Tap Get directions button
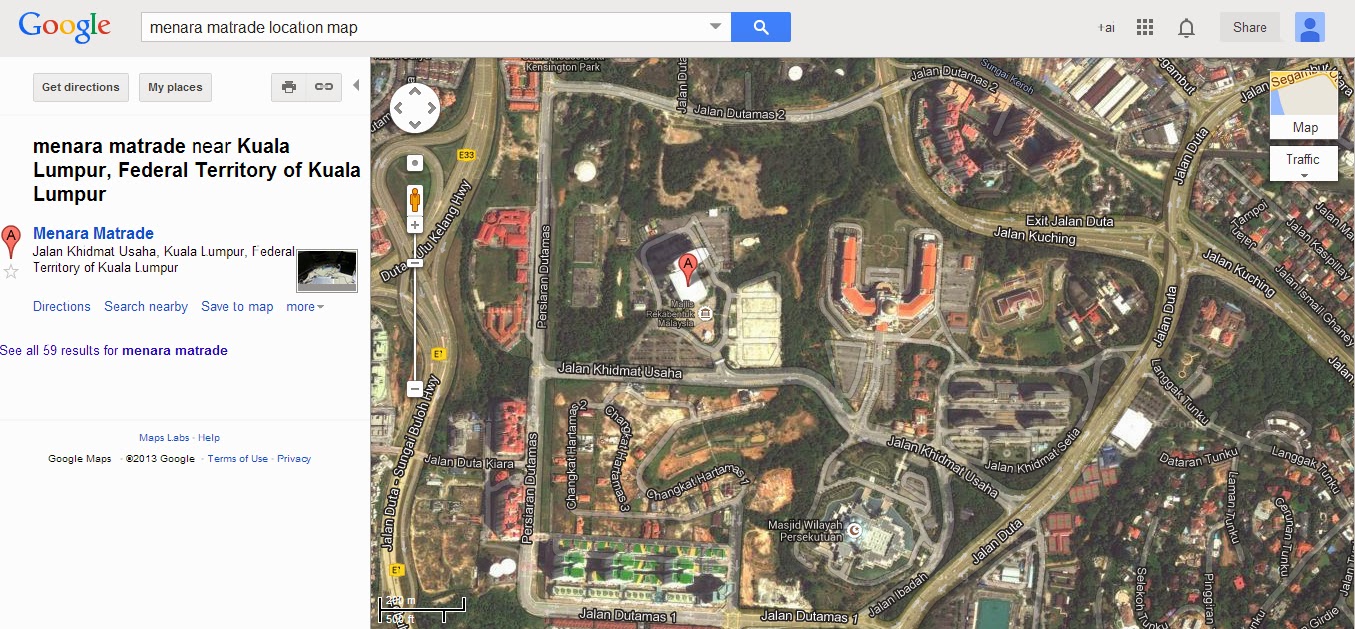Viewport: 1355px width, 629px height. [81, 87]
